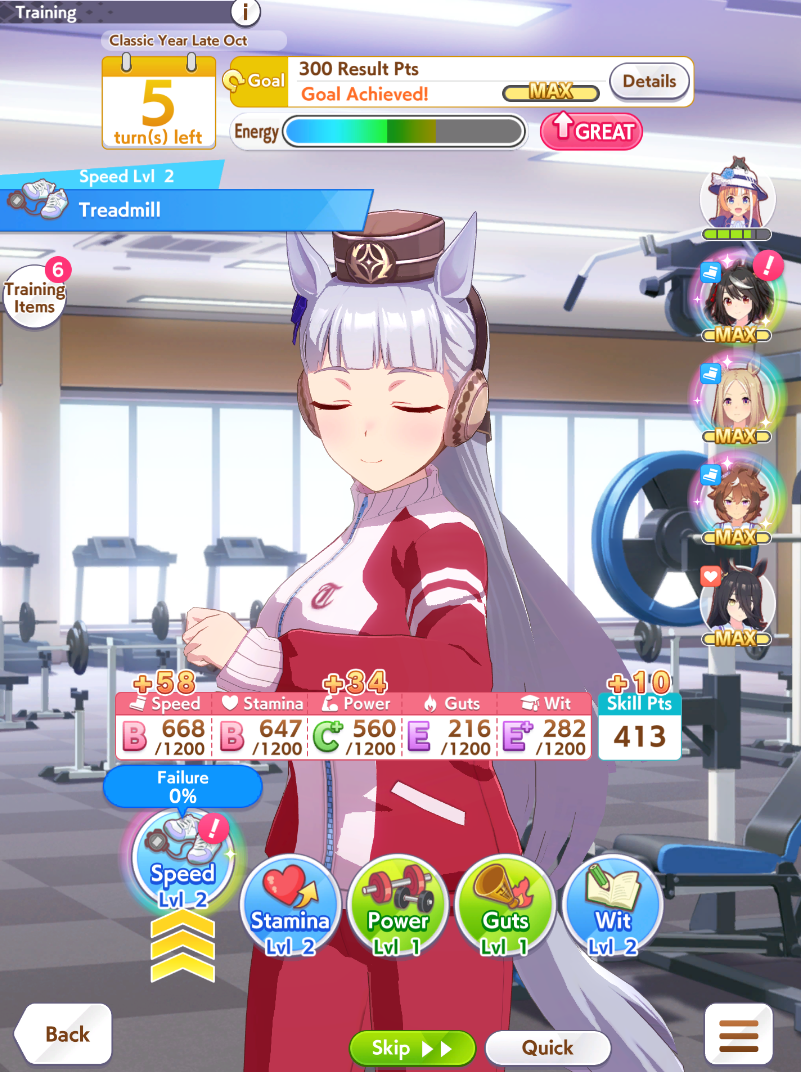Open Training Items
801x1072 pixels.
[x=34, y=297]
